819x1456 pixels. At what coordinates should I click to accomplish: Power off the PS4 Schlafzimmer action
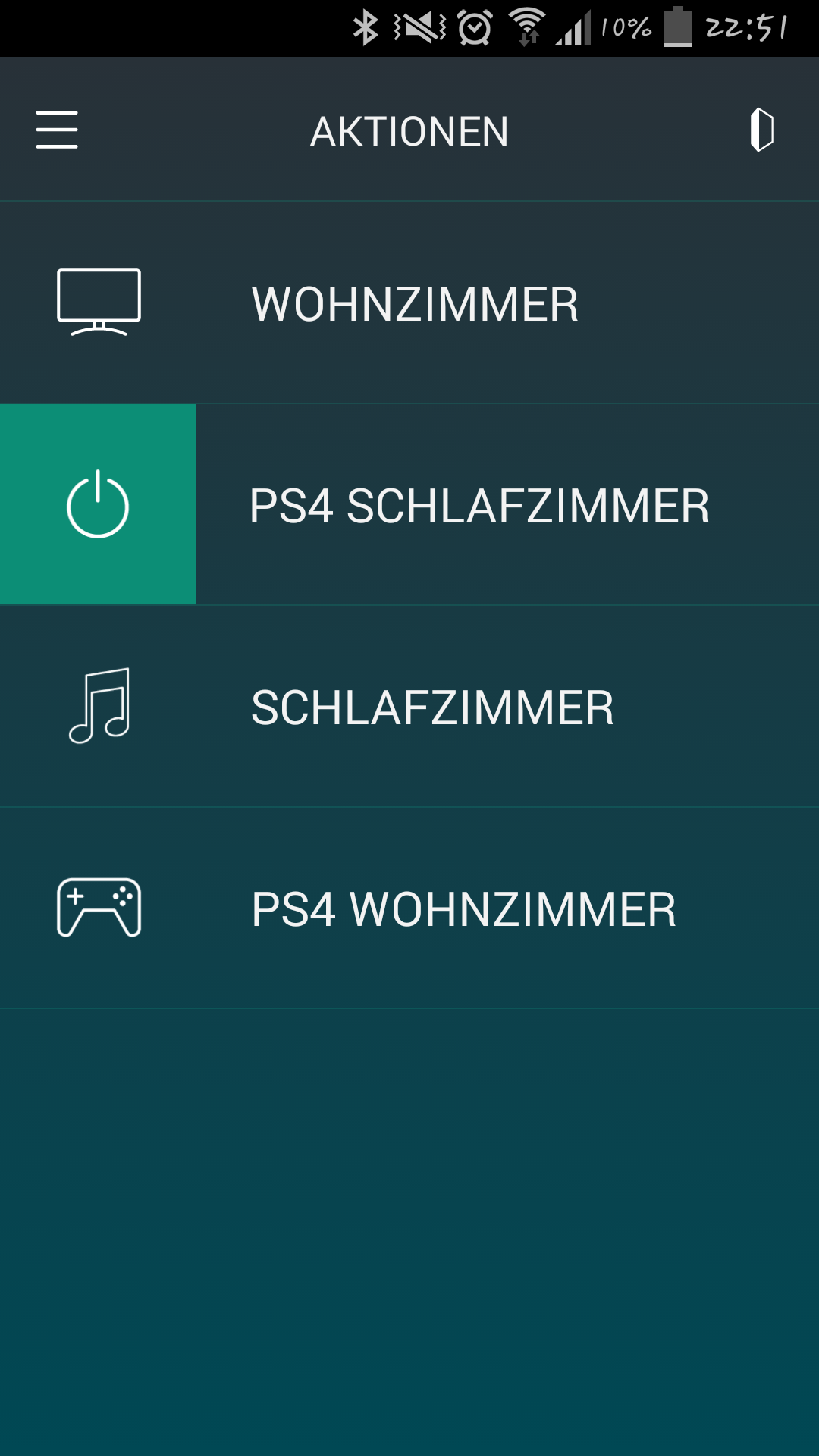(x=98, y=504)
